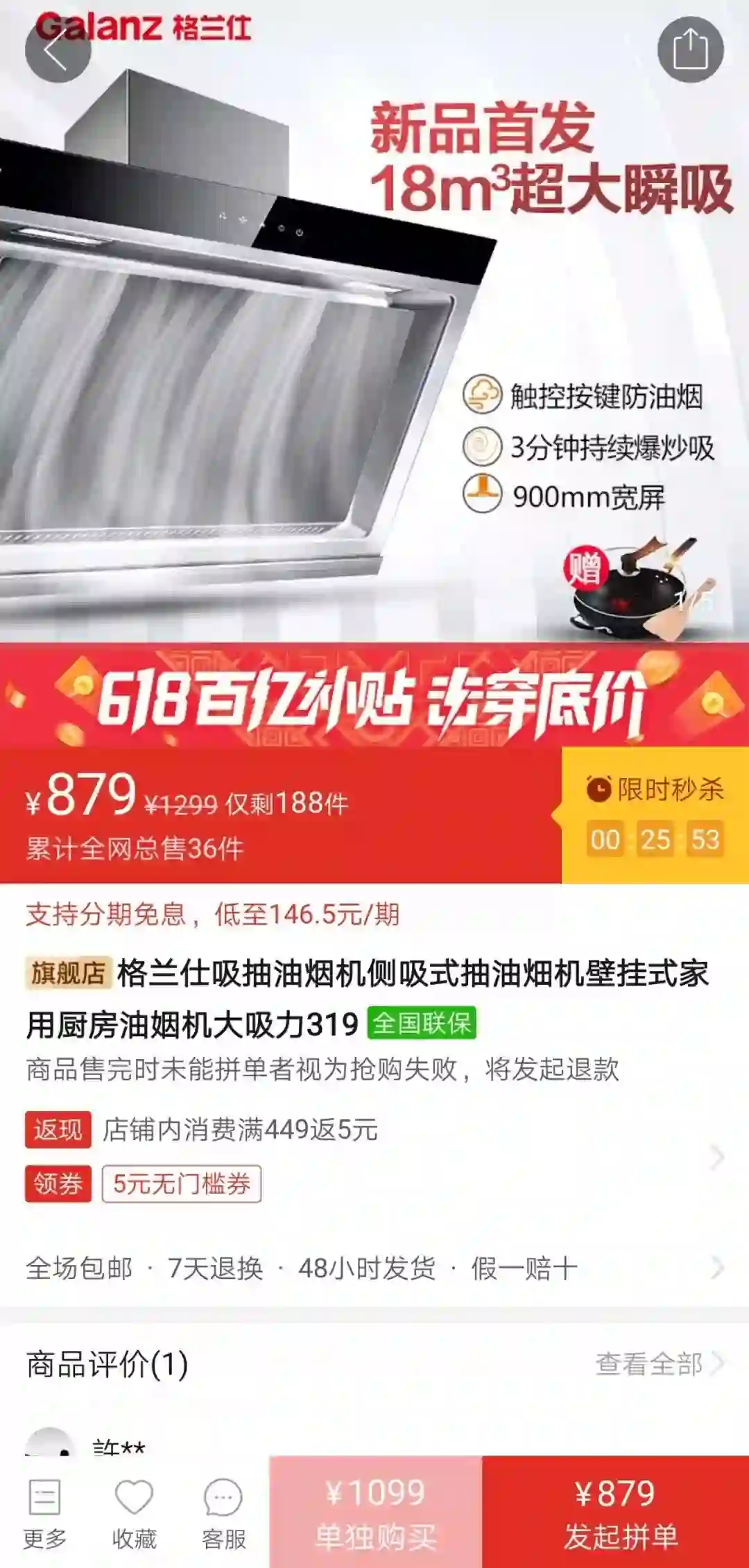Claim the 5元无门槛券 coupon

[182, 1184]
